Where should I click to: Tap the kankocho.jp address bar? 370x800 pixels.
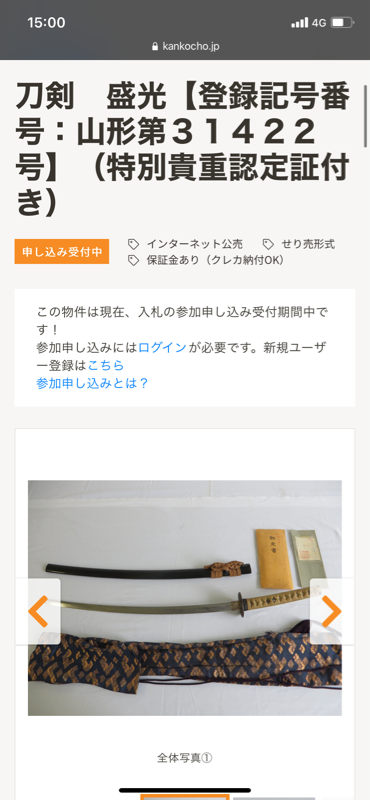pos(185,46)
